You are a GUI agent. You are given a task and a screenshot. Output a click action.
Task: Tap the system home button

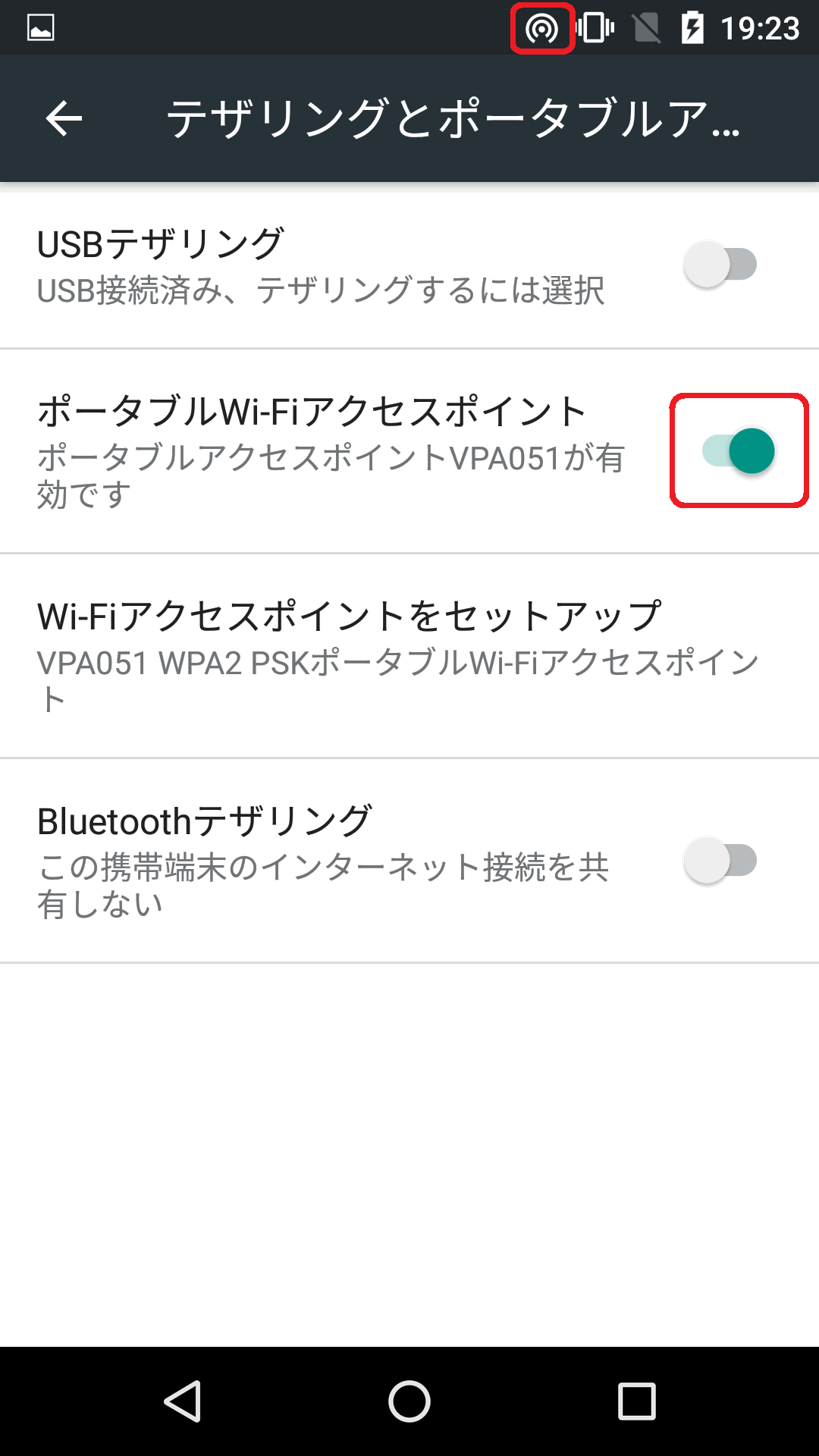coord(409,1401)
